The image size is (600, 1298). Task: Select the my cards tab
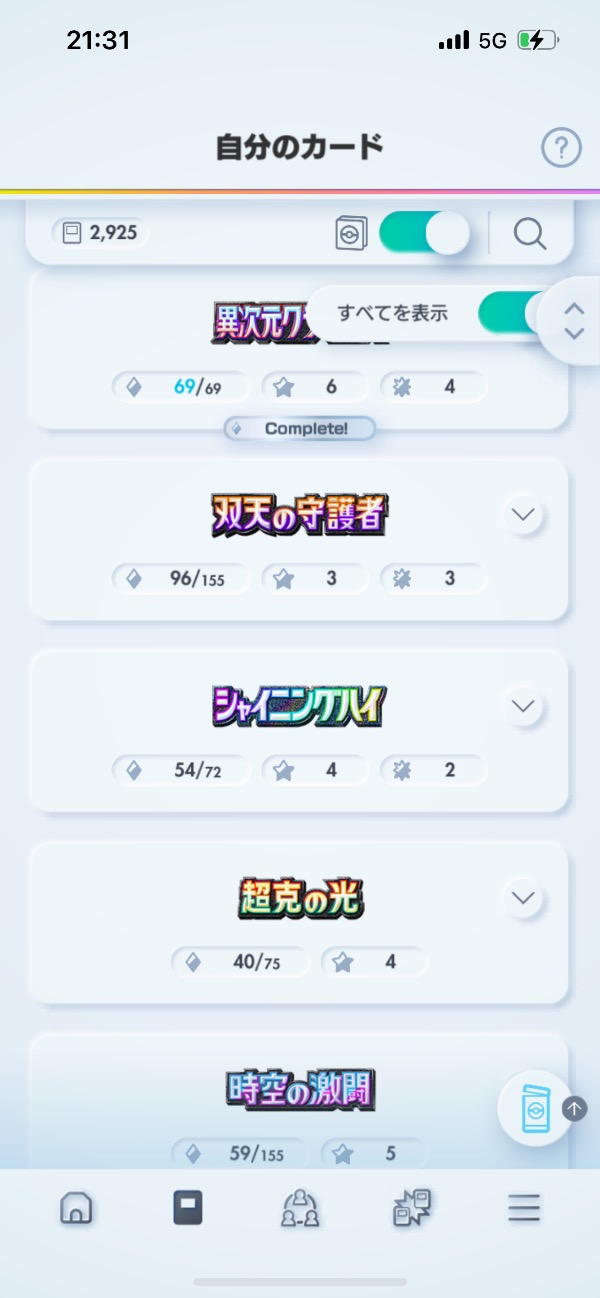[x=188, y=1208]
